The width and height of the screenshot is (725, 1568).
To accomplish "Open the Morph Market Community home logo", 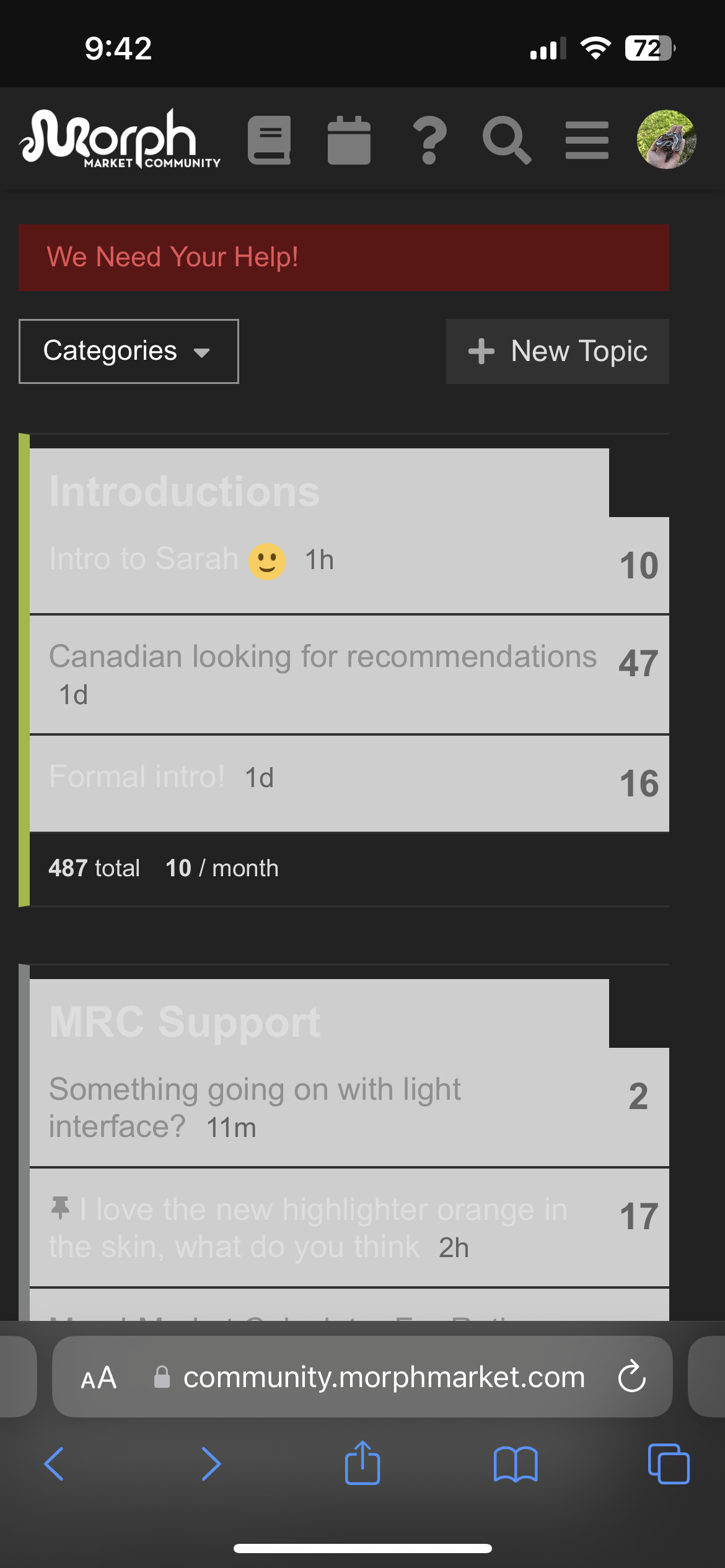I will [x=120, y=139].
